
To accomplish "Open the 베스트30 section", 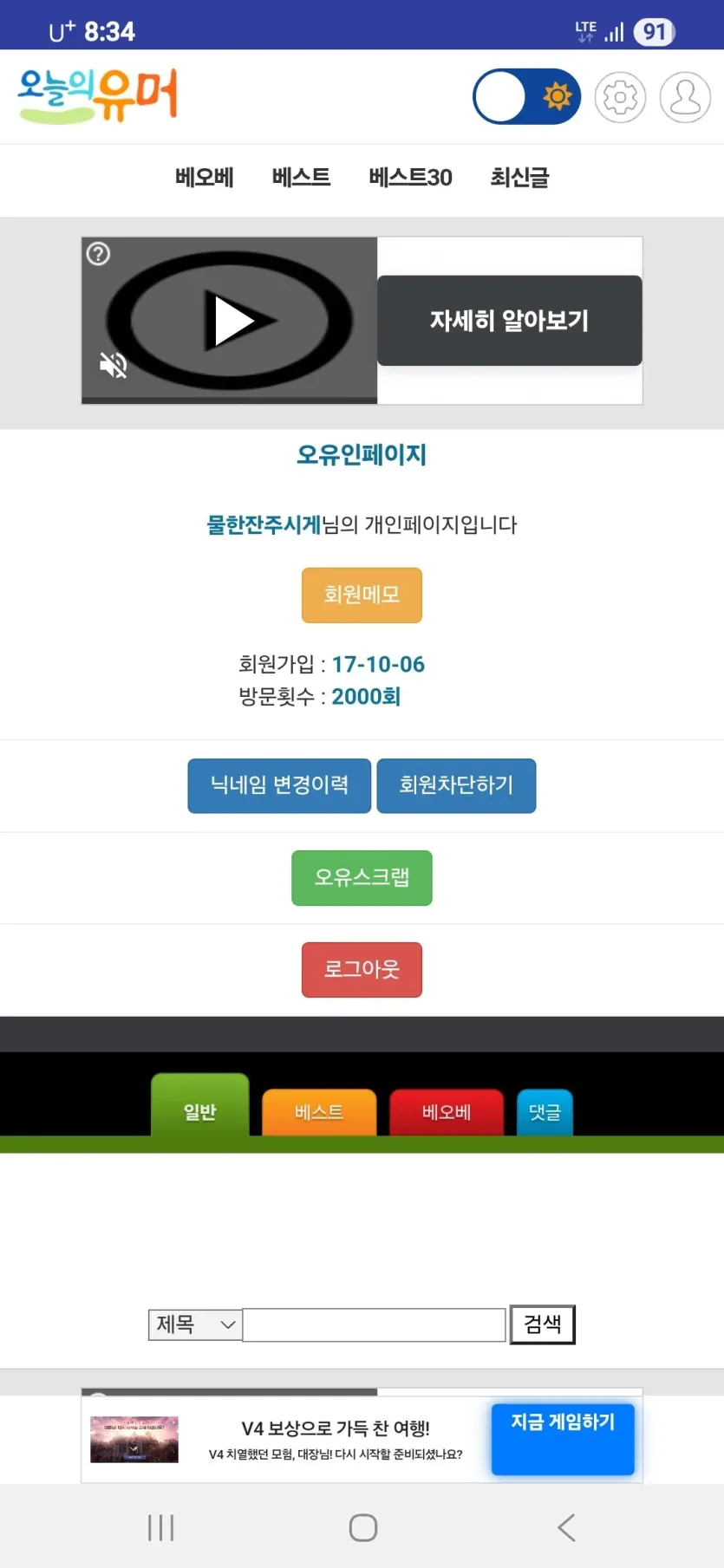I will pos(410,178).
